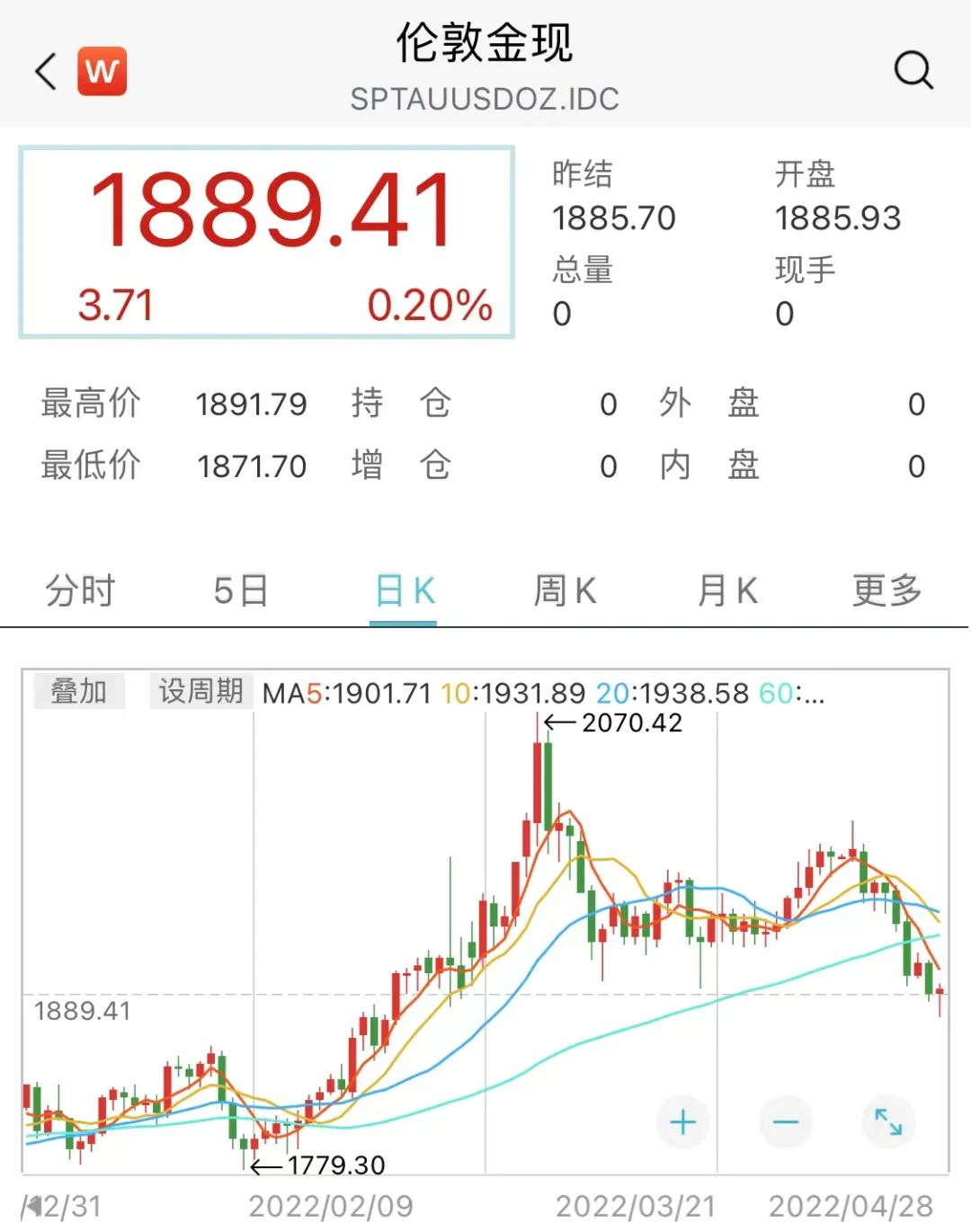Viewport: 971px width, 1232px height.
Task: Switch to the 分时 tab
Action: coord(81,591)
